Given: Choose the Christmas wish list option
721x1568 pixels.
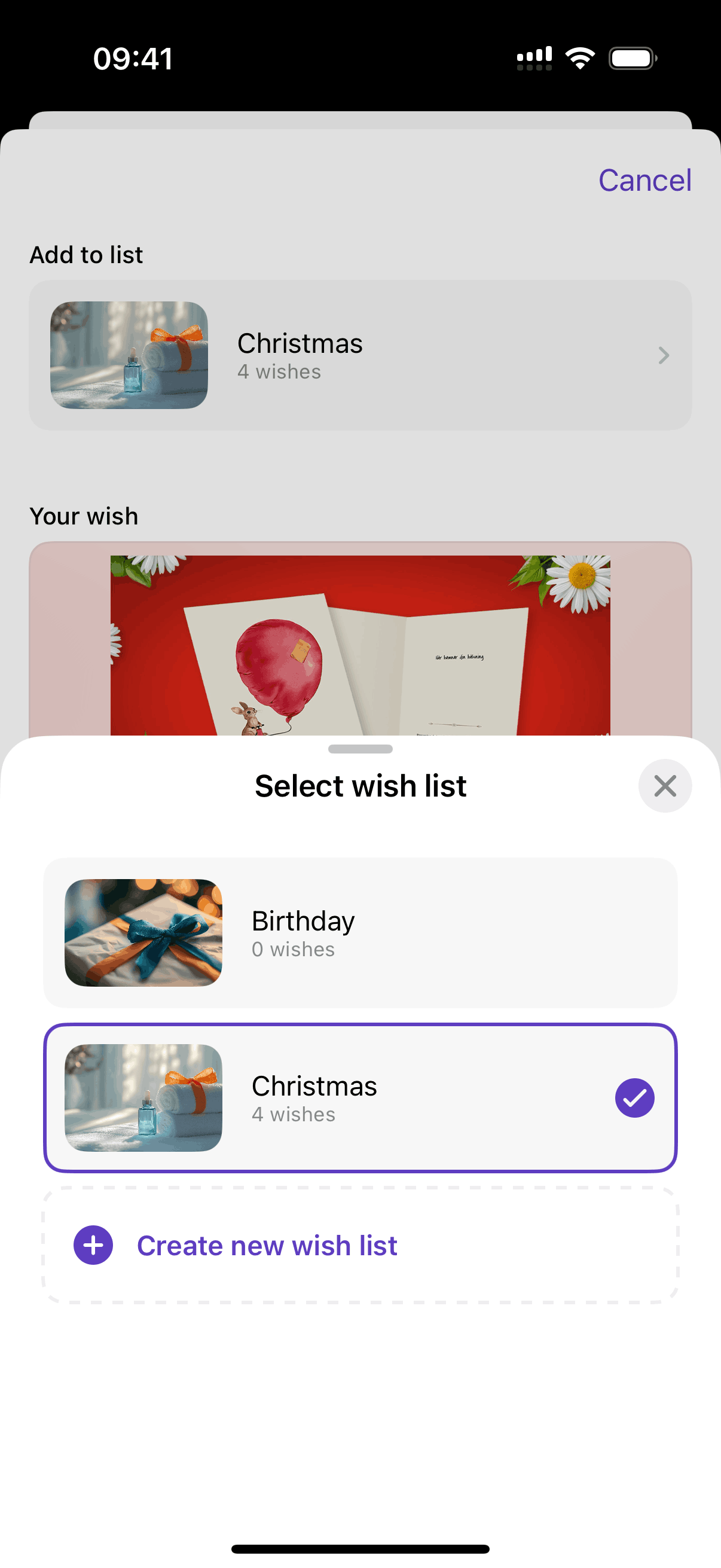Looking at the screenshot, I should 359,1097.
